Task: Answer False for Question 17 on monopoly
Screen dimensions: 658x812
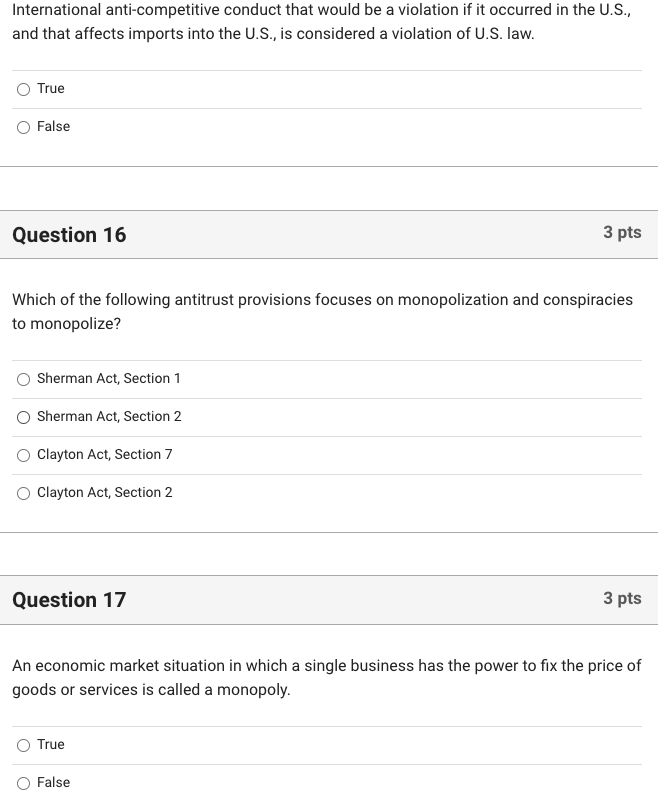Action: pos(24,783)
